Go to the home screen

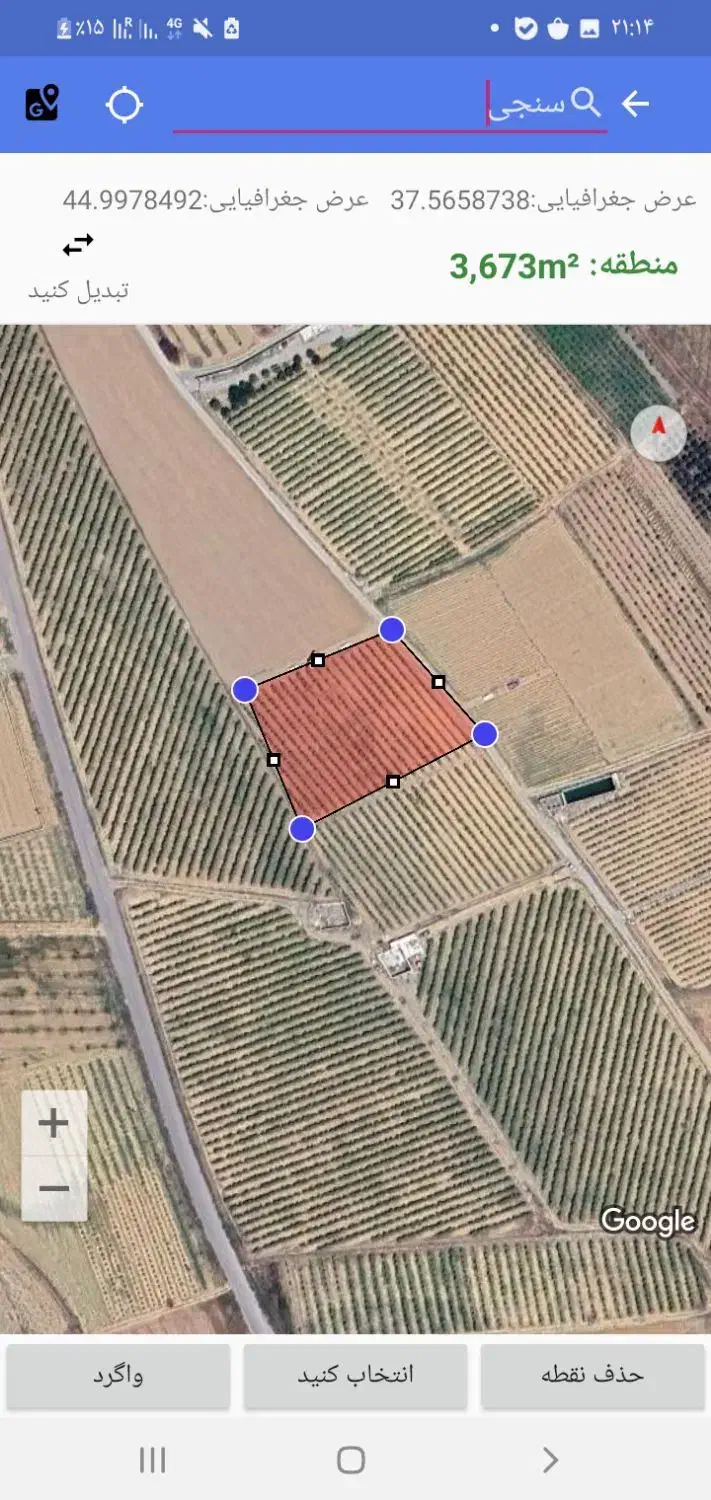pyautogui.click(x=351, y=1460)
